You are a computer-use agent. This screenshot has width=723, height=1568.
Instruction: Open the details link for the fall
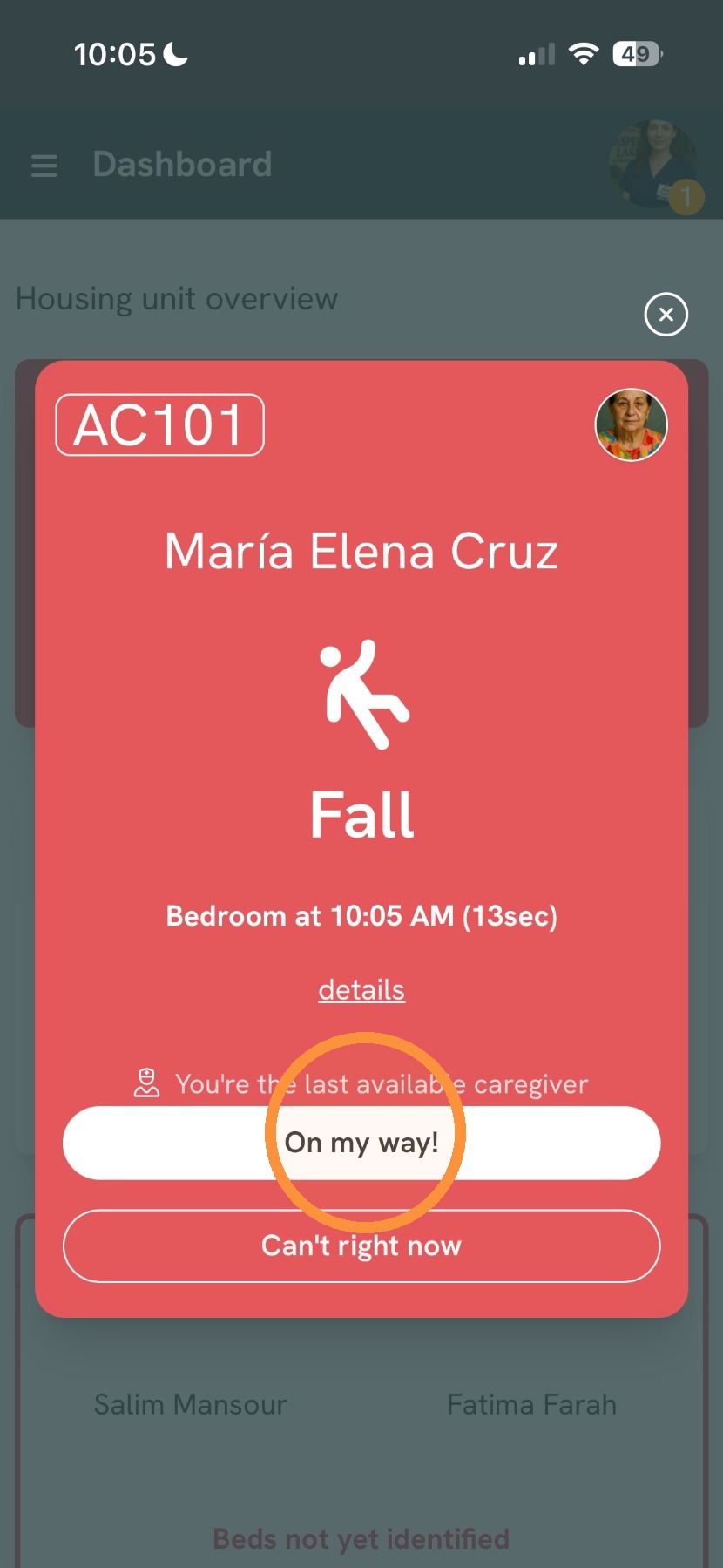(x=361, y=990)
